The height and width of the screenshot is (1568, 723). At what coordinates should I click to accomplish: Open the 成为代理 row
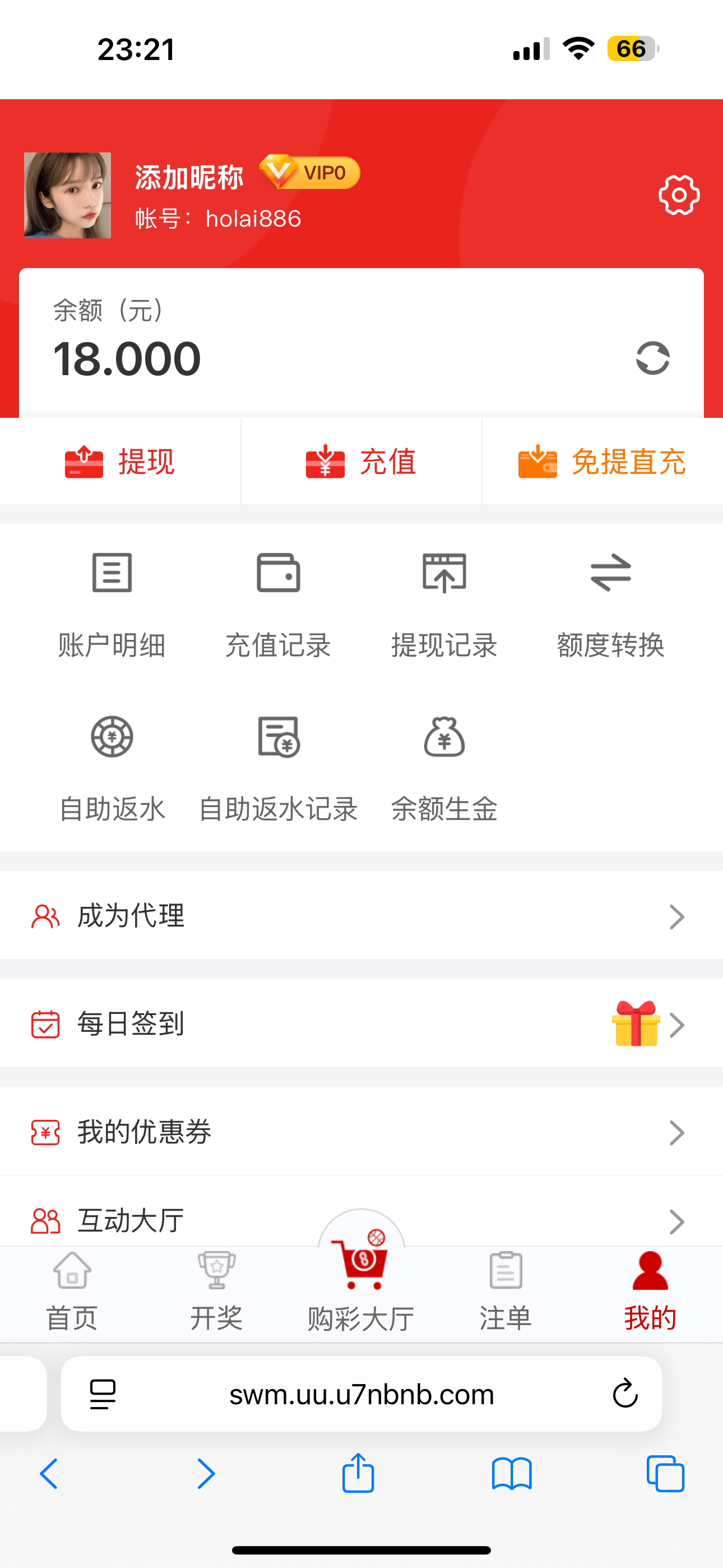pyautogui.click(x=361, y=916)
